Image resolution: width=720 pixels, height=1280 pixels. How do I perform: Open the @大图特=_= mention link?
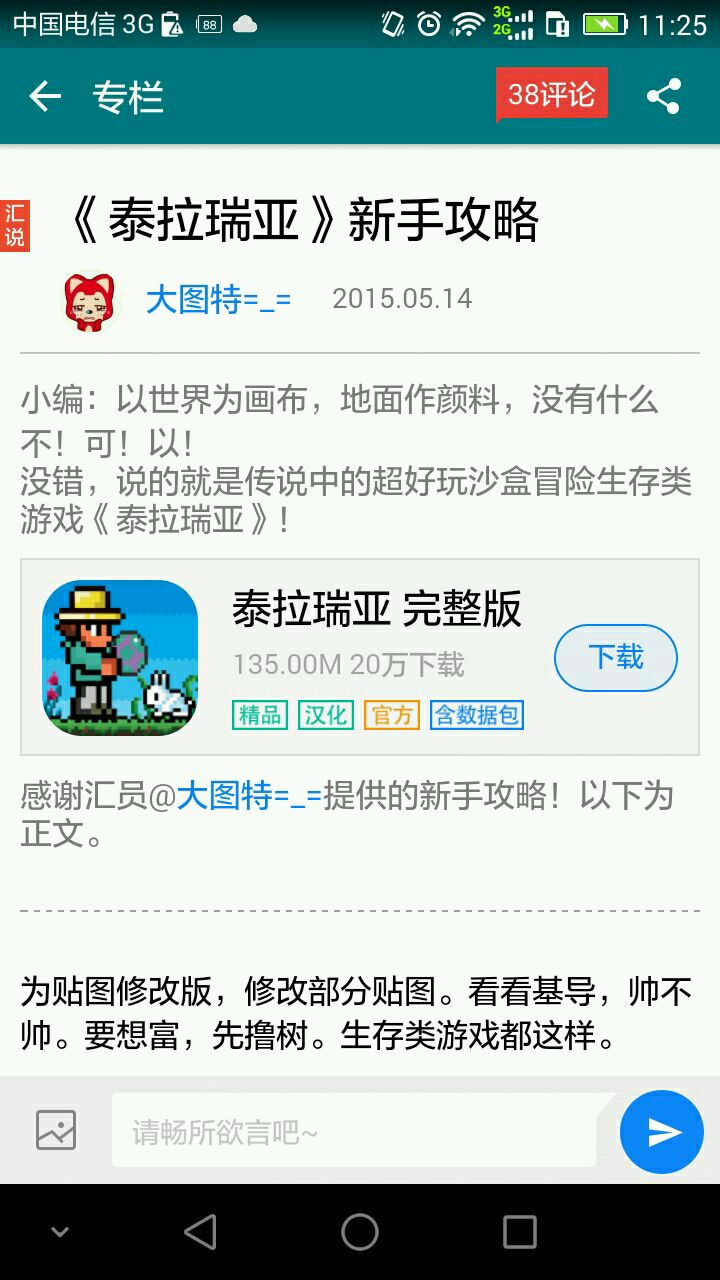click(x=249, y=797)
